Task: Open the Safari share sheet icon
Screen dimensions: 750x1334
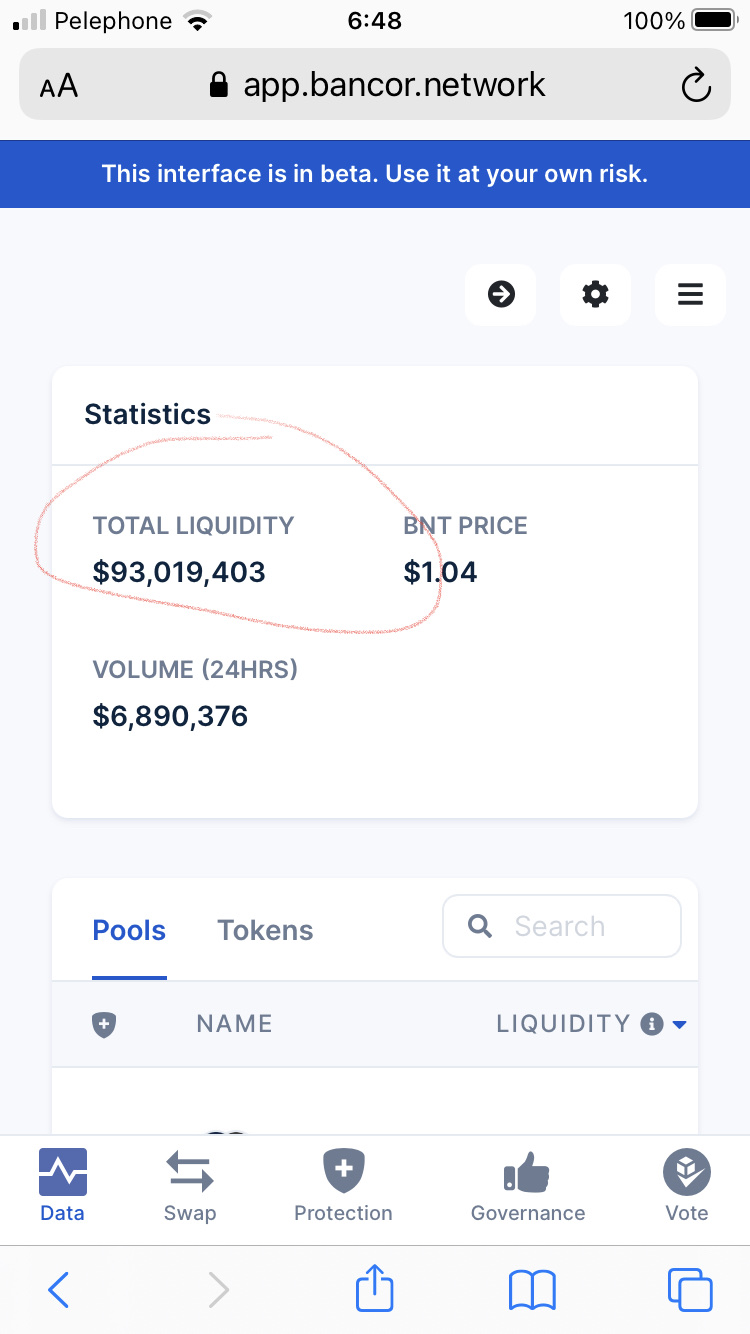Action: click(x=374, y=1290)
